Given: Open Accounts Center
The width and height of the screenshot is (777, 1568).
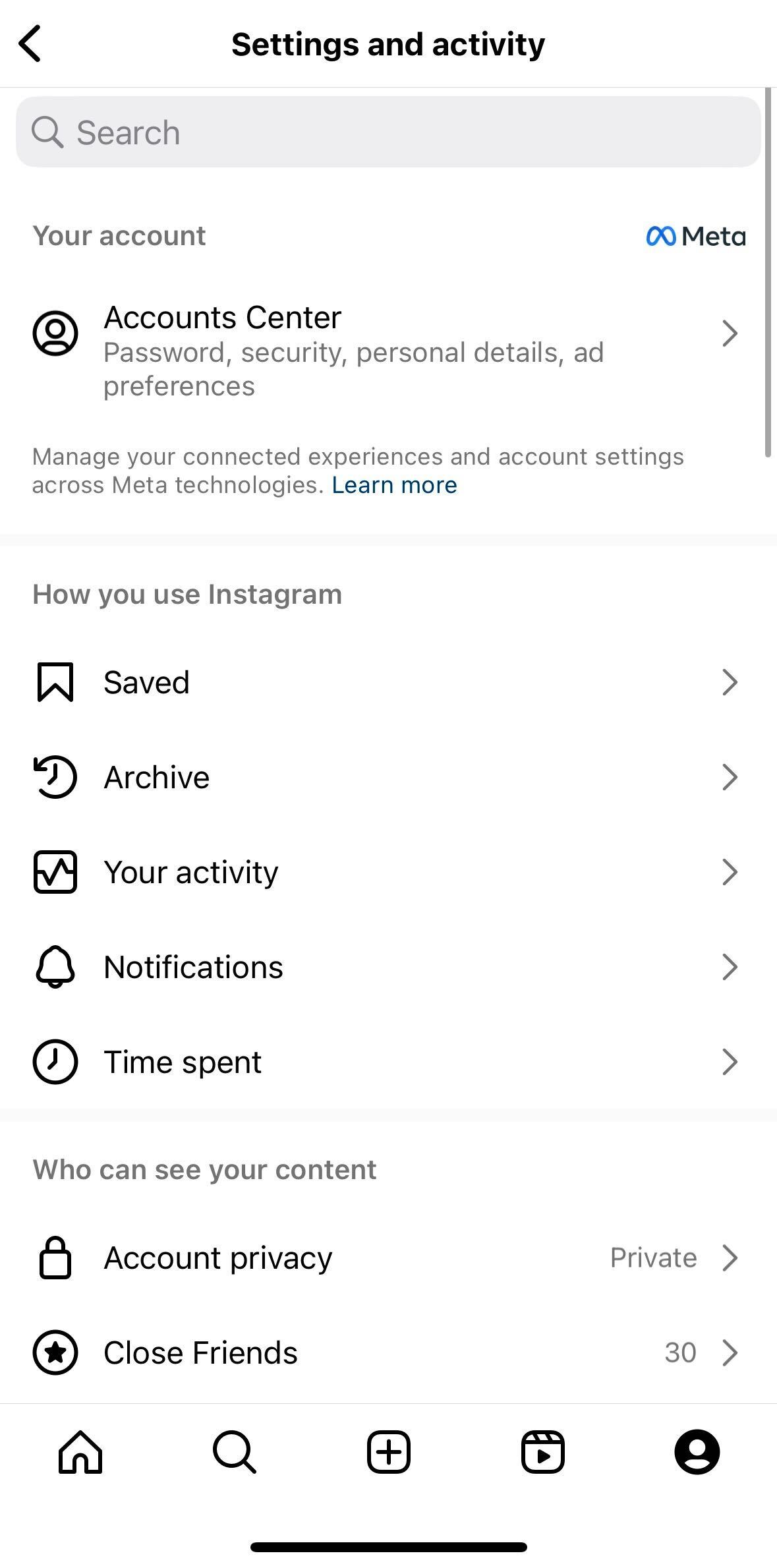Looking at the screenshot, I should 388,351.
